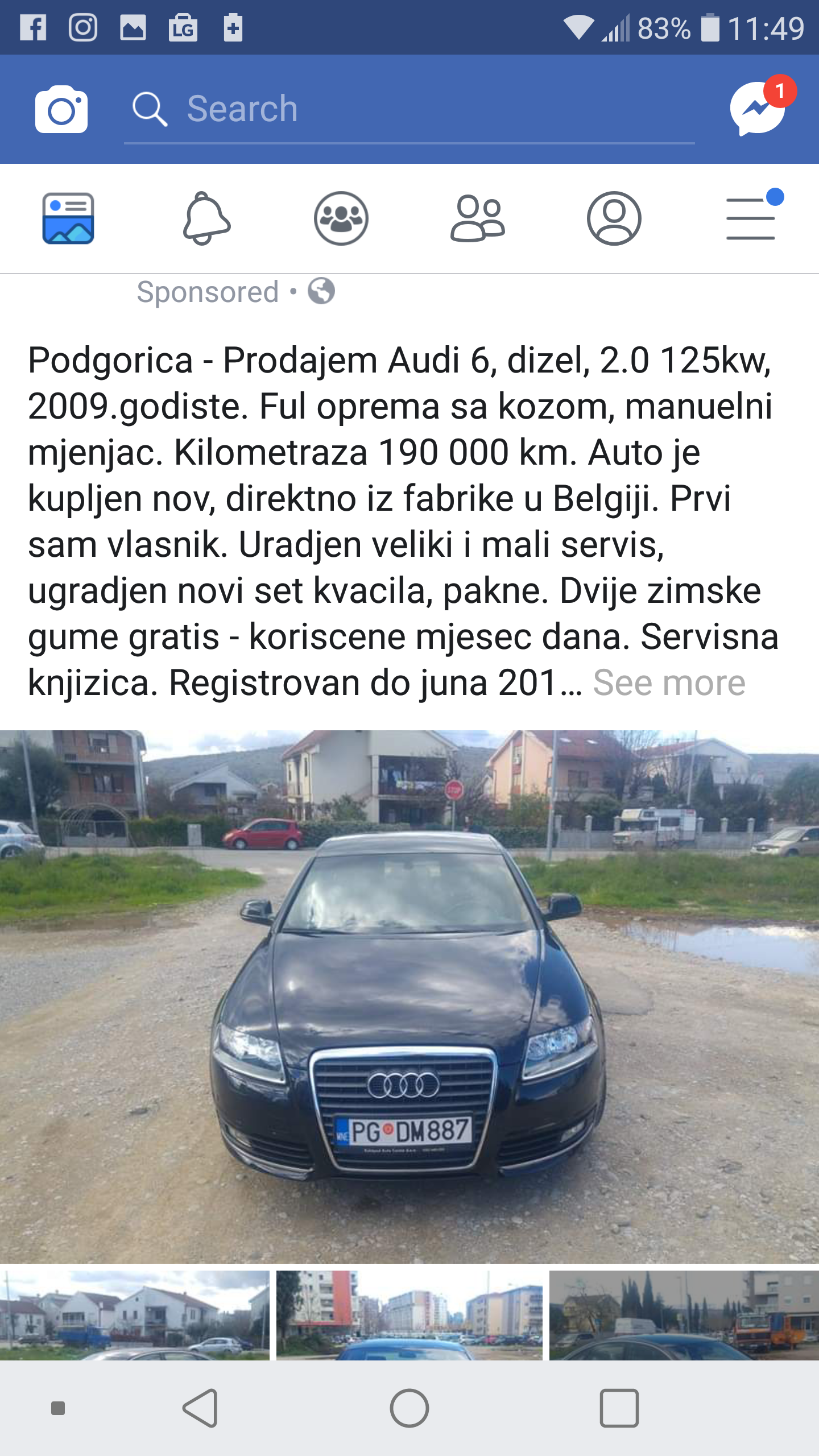Open the recent apps overview
The width and height of the screenshot is (819, 1456).
tap(619, 1408)
